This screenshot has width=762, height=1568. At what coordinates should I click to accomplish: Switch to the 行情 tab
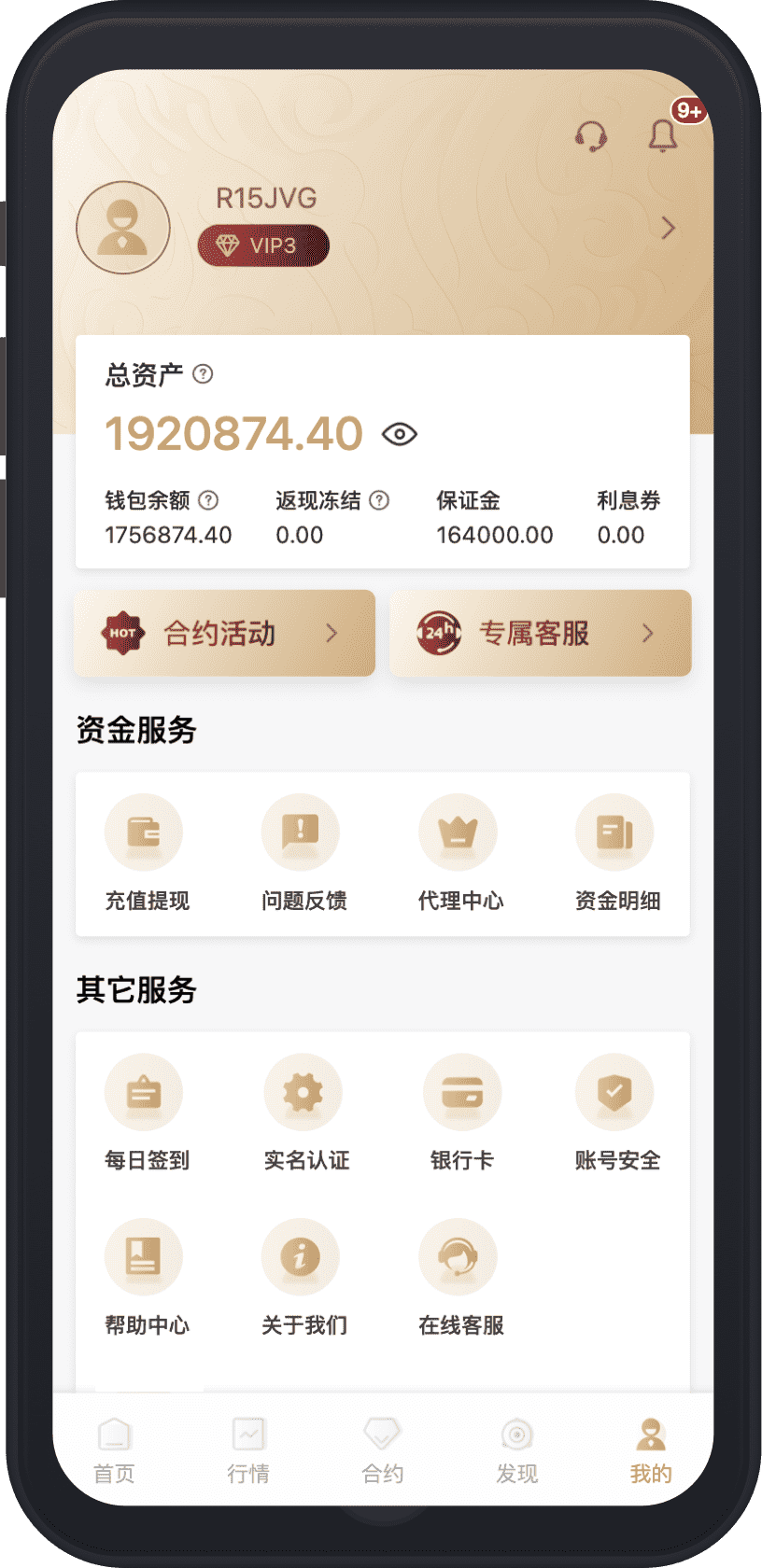click(248, 1450)
